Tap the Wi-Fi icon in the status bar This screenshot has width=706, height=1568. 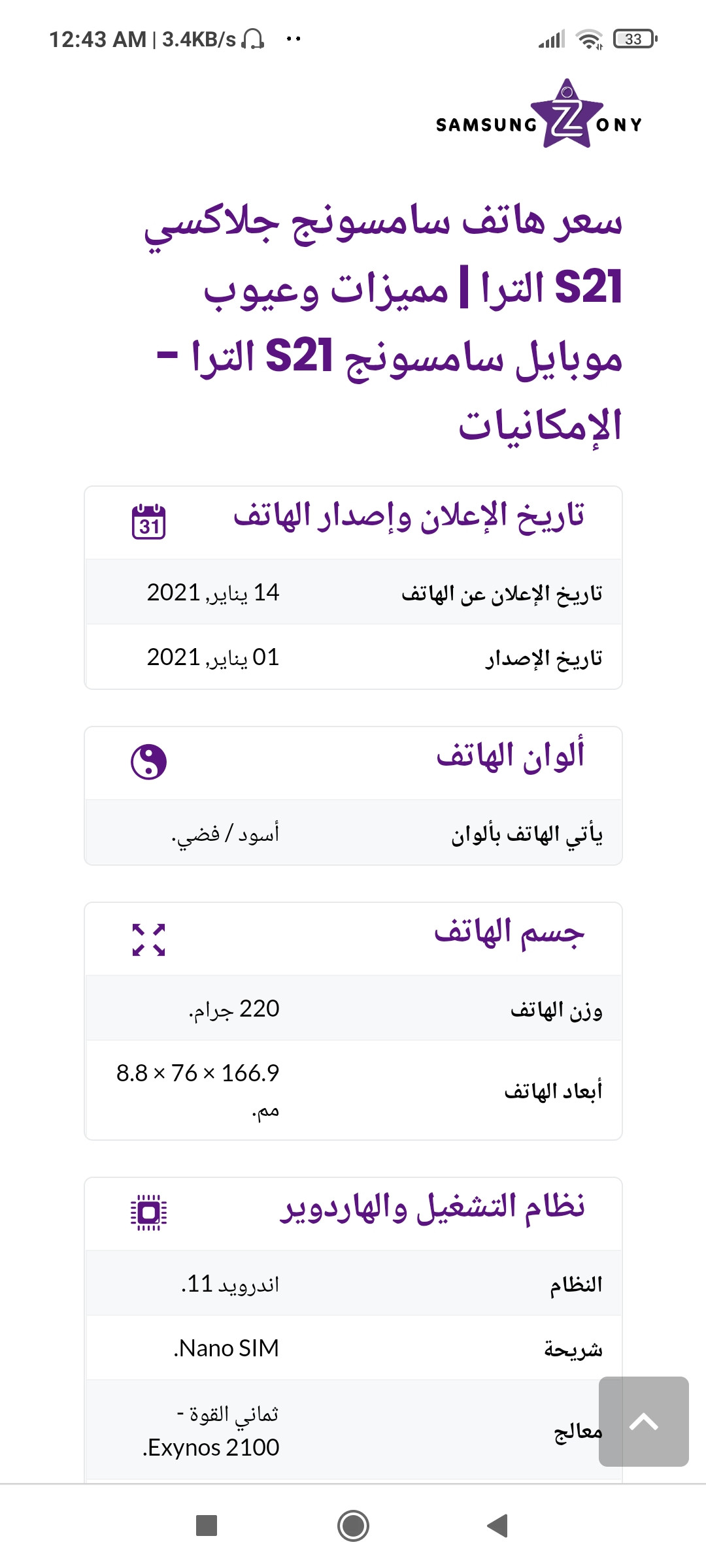click(587, 39)
